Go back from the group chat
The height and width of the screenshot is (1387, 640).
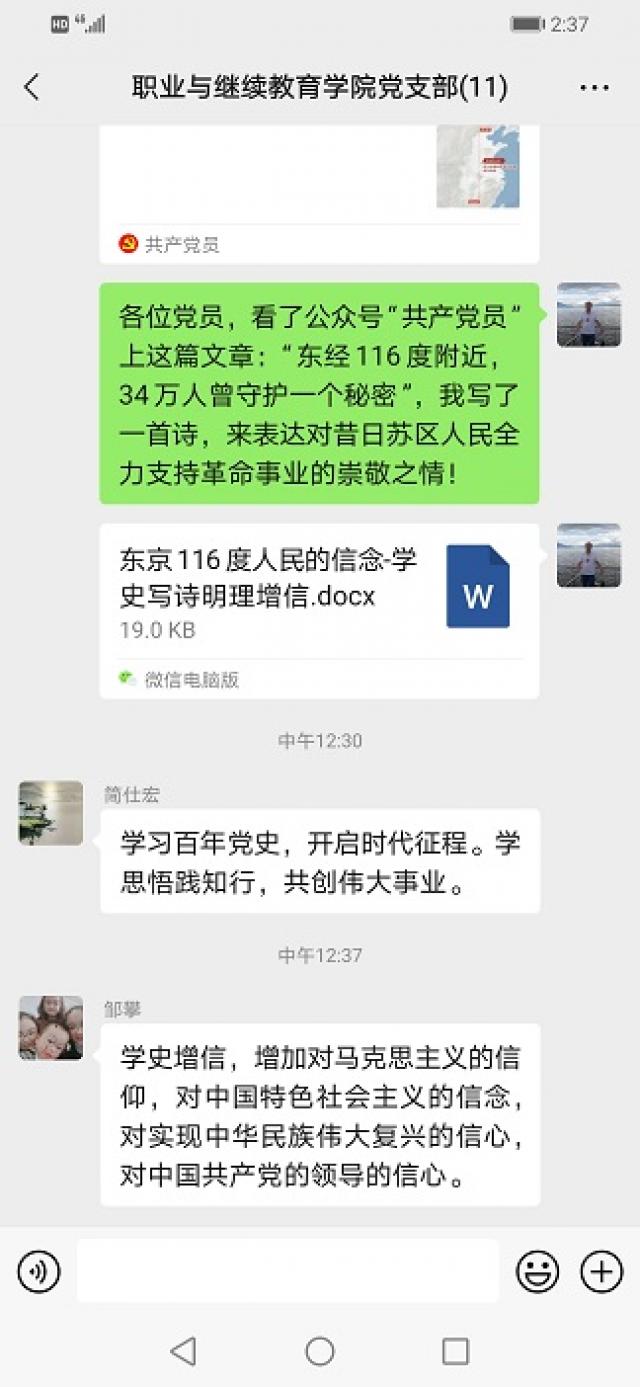(x=32, y=88)
